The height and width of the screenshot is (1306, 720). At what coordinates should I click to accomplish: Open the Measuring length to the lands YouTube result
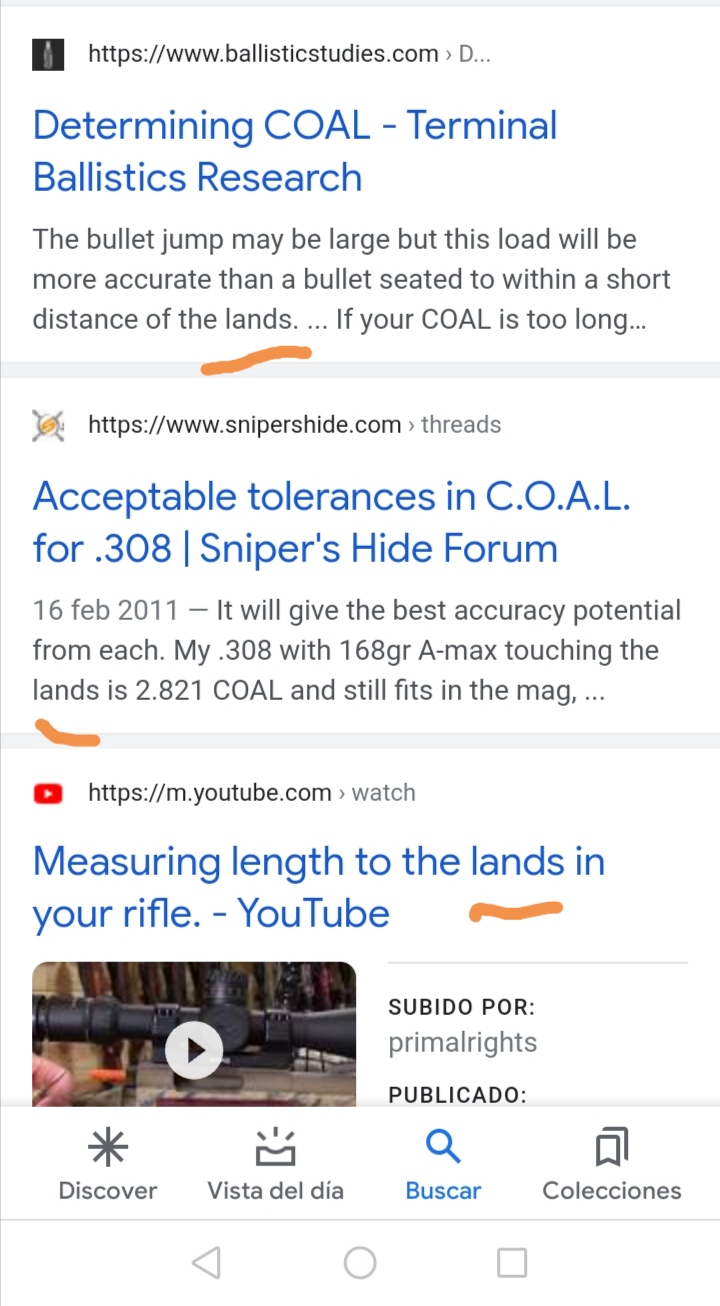[318, 887]
